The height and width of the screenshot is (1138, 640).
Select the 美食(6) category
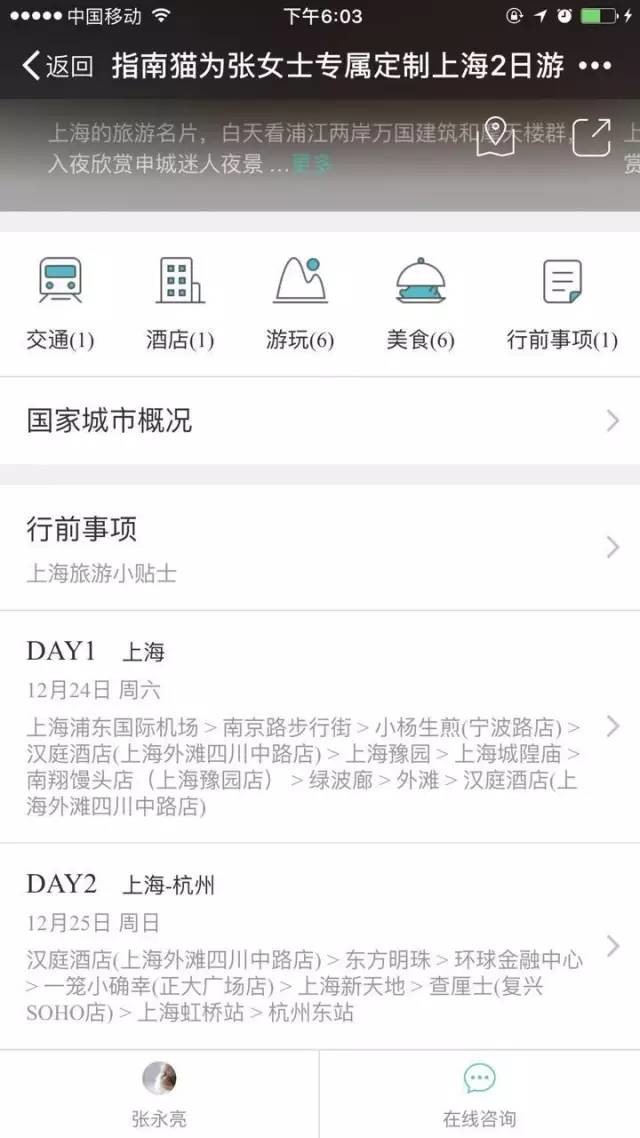click(420, 300)
